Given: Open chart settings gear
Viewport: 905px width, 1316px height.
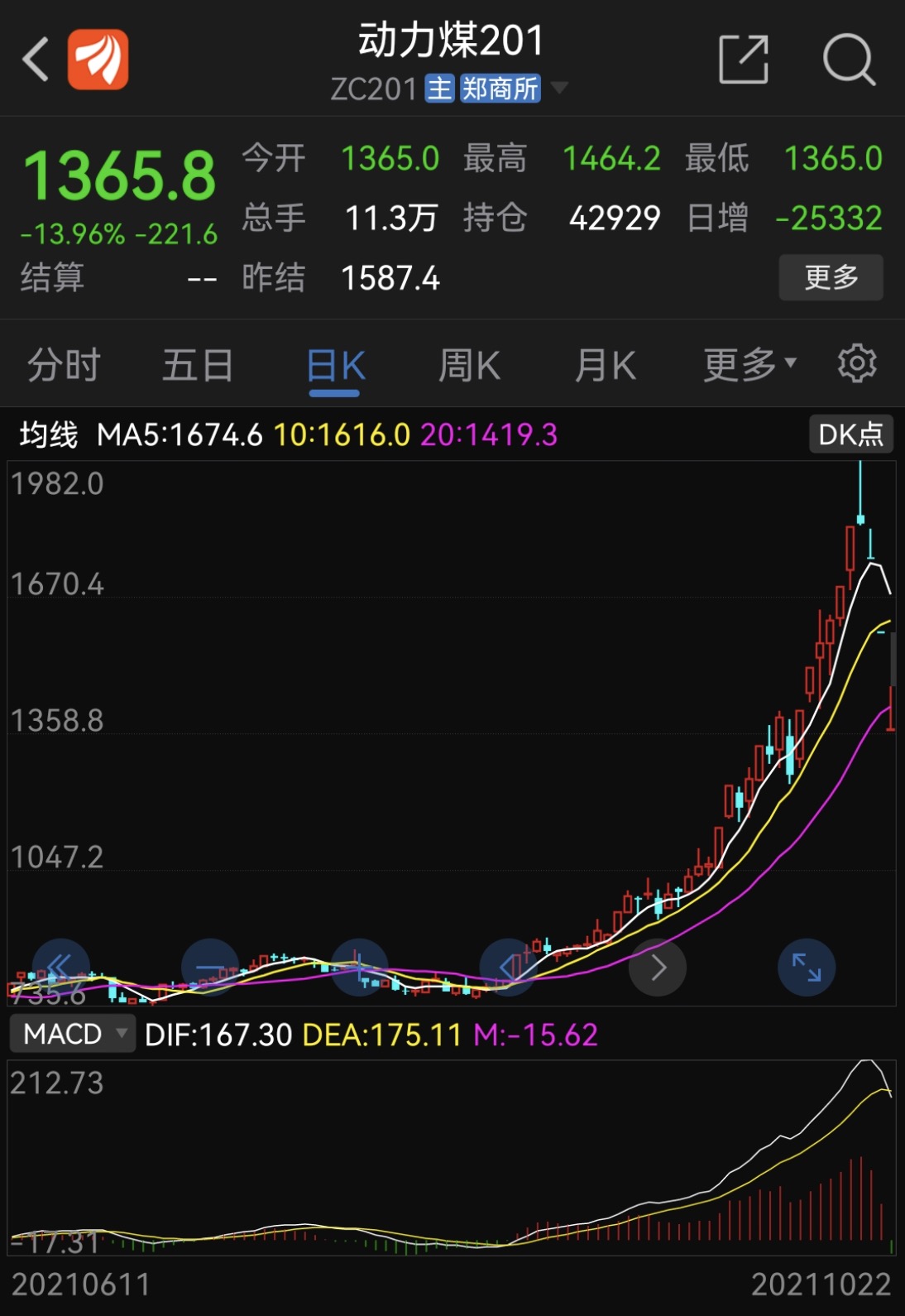Looking at the screenshot, I should (857, 363).
